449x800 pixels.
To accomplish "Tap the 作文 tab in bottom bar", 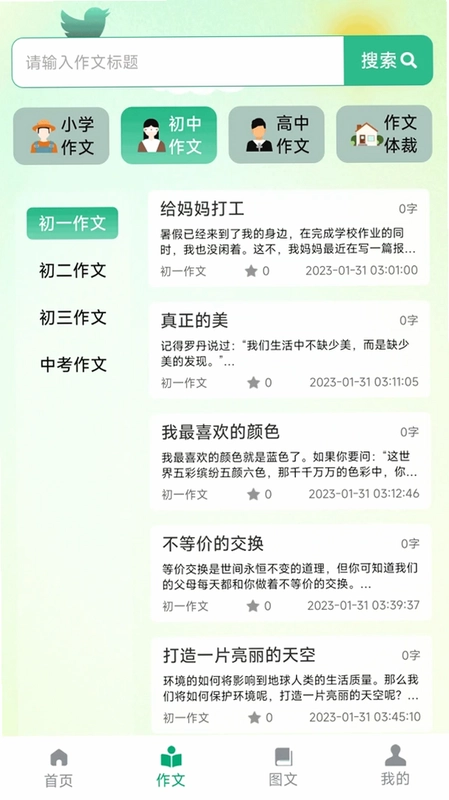I will (171, 768).
